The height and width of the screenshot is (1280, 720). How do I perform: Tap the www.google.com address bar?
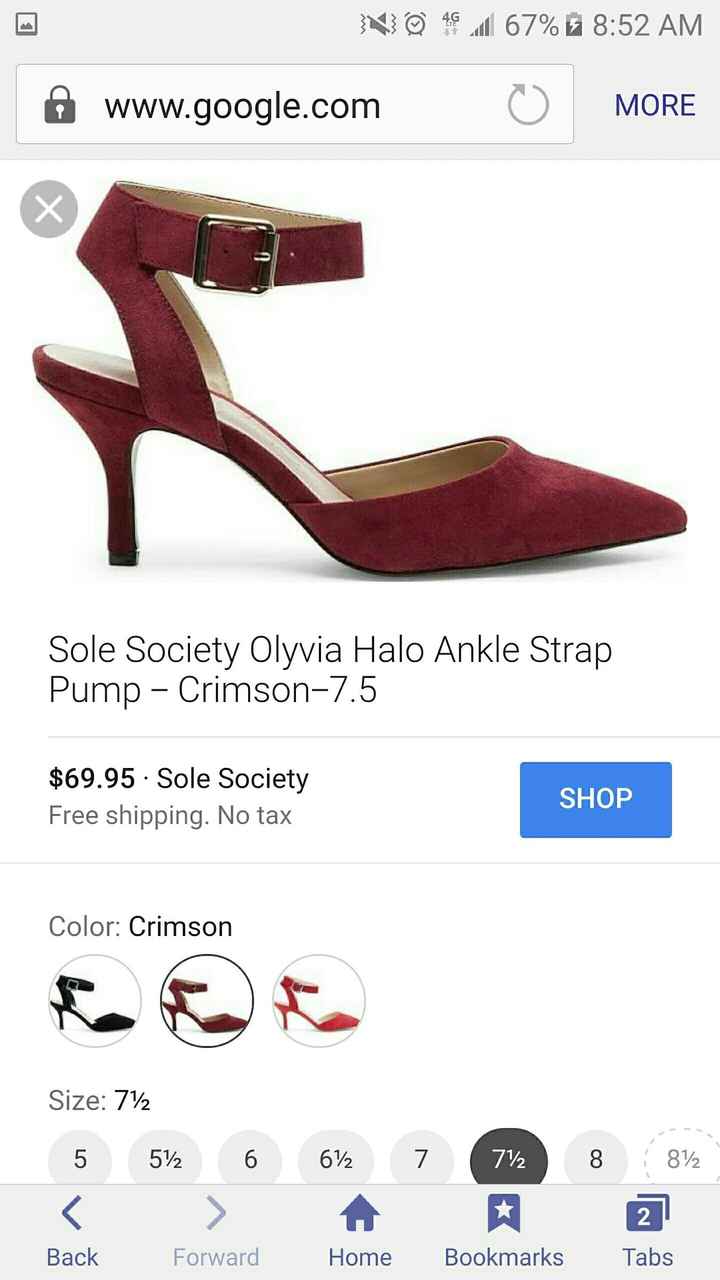point(250,104)
